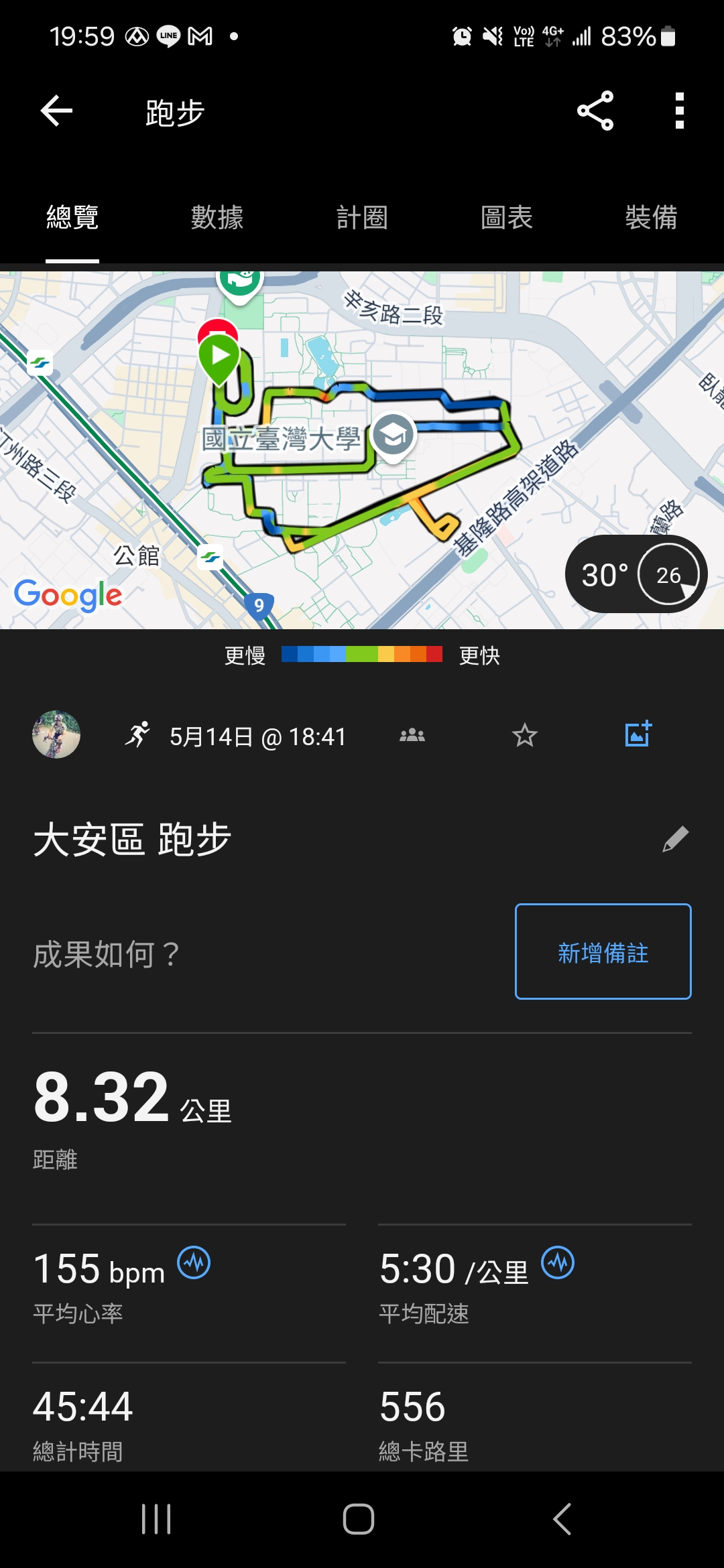Open the 裝備 tab

[x=651, y=218]
